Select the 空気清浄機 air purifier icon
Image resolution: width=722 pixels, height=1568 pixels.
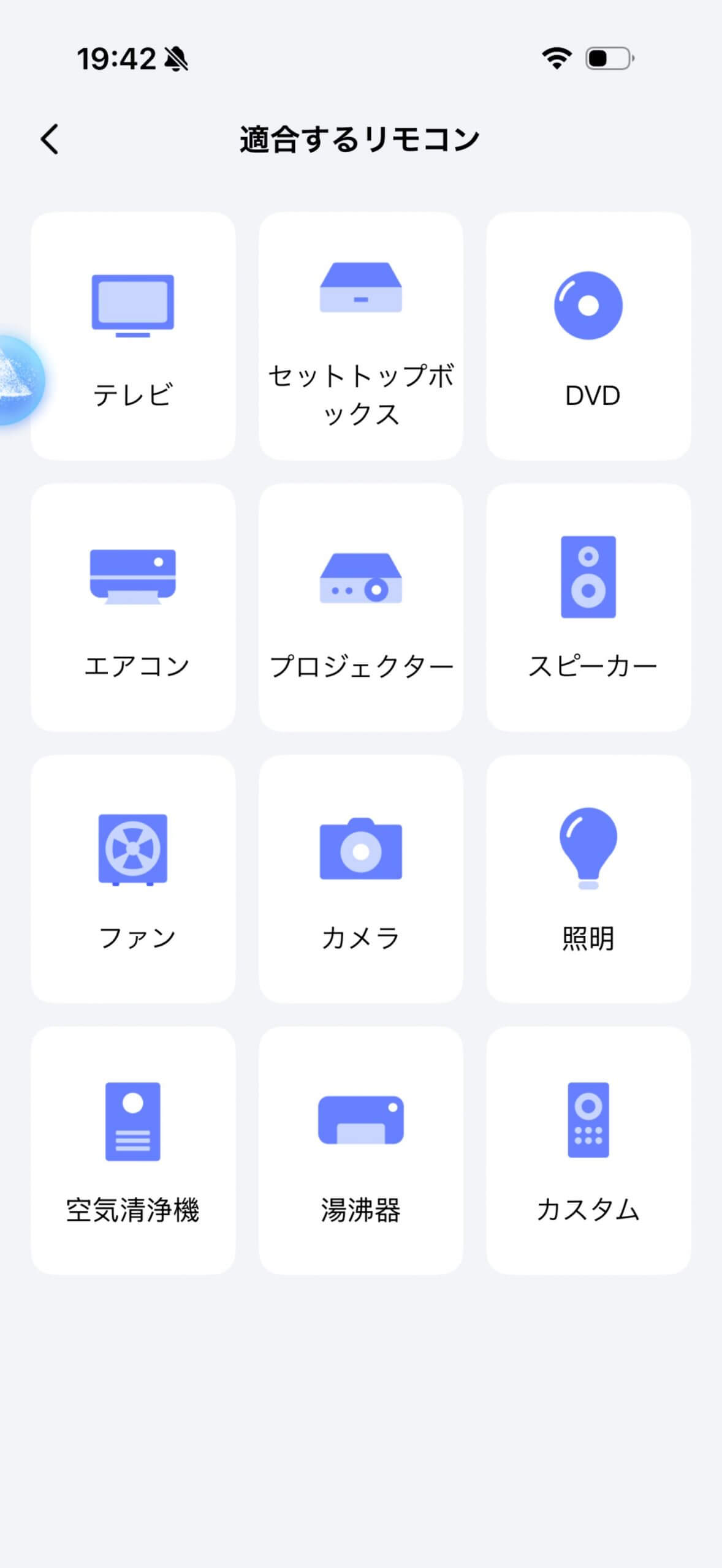(132, 1121)
